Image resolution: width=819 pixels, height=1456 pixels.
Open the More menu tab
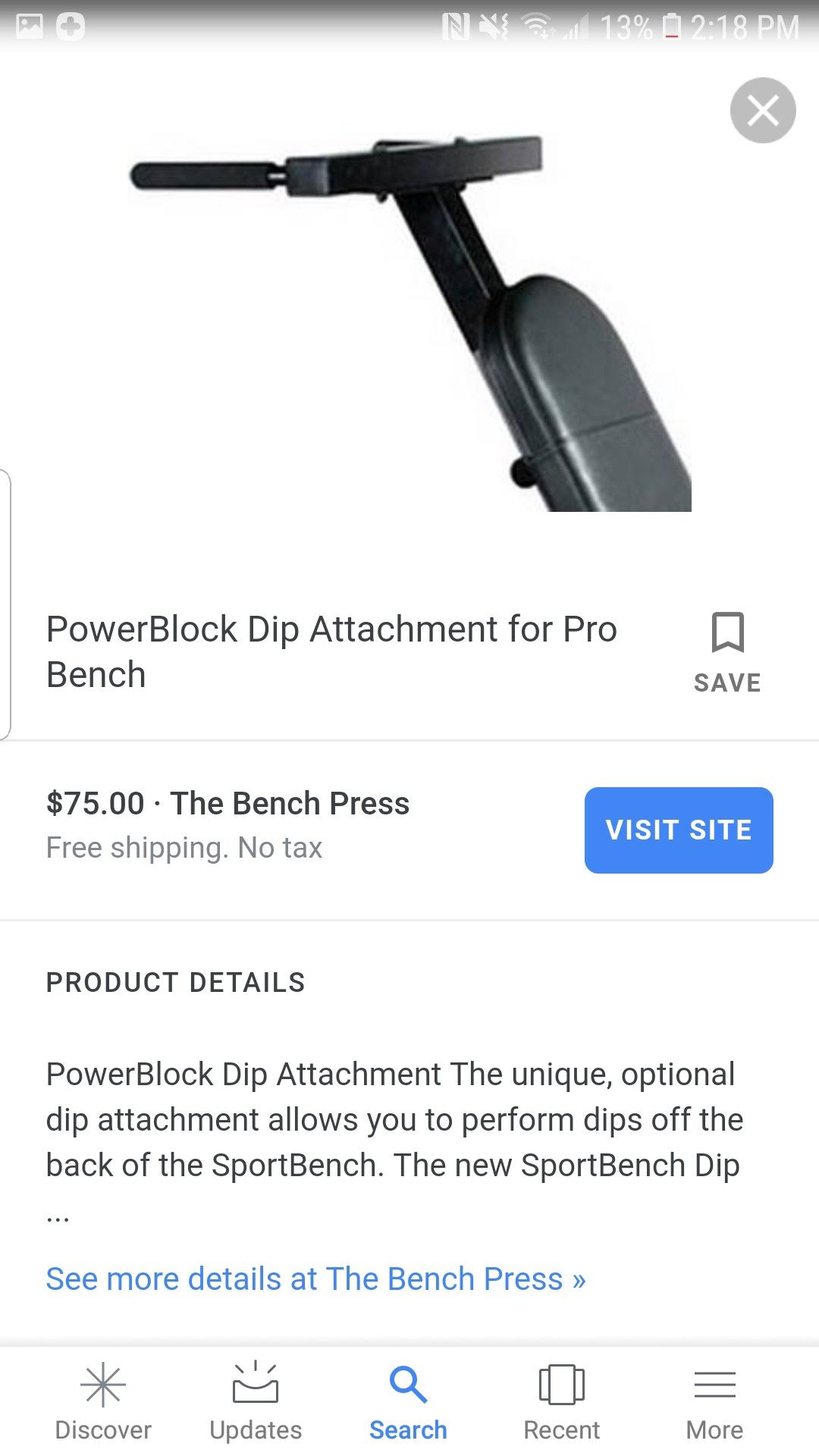[714, 1401]
